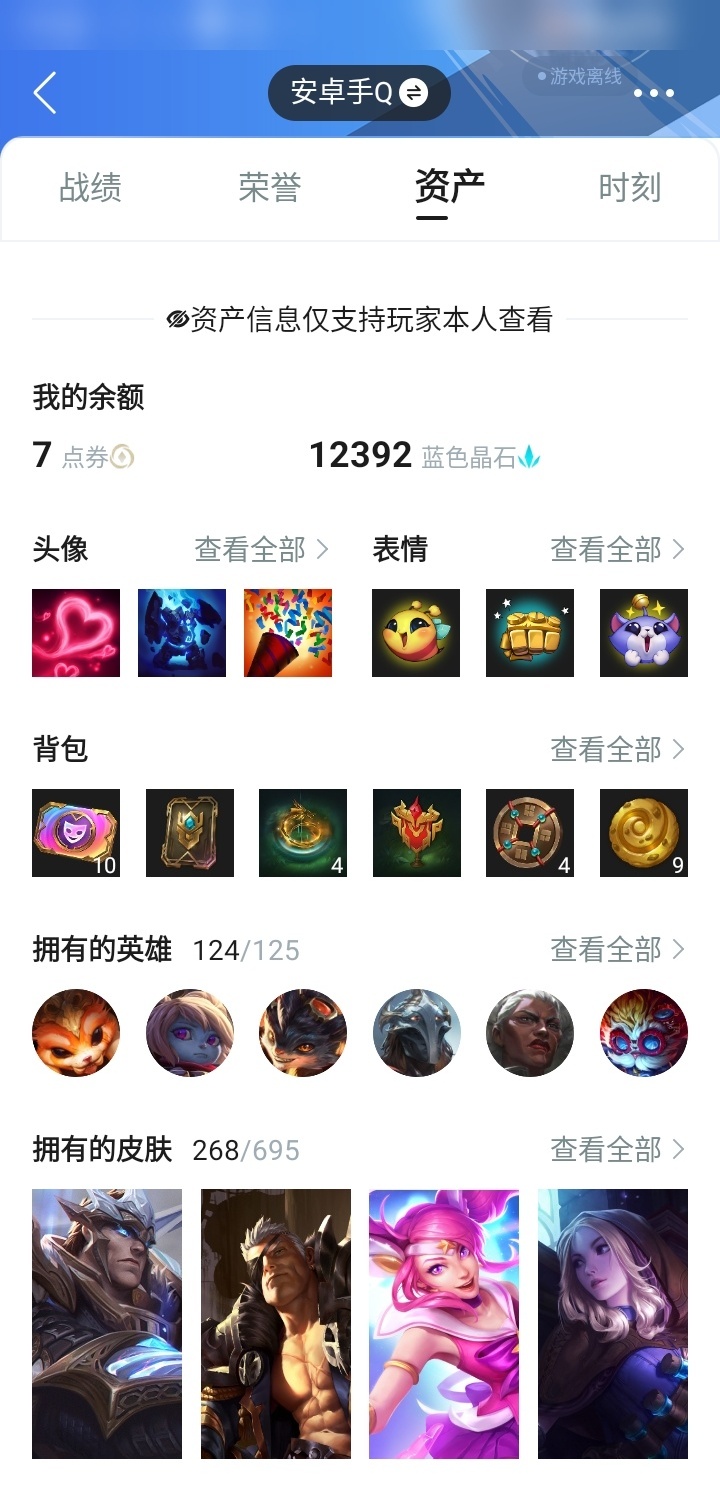Open the gold coin item with count 9

(x=644, y=833)
